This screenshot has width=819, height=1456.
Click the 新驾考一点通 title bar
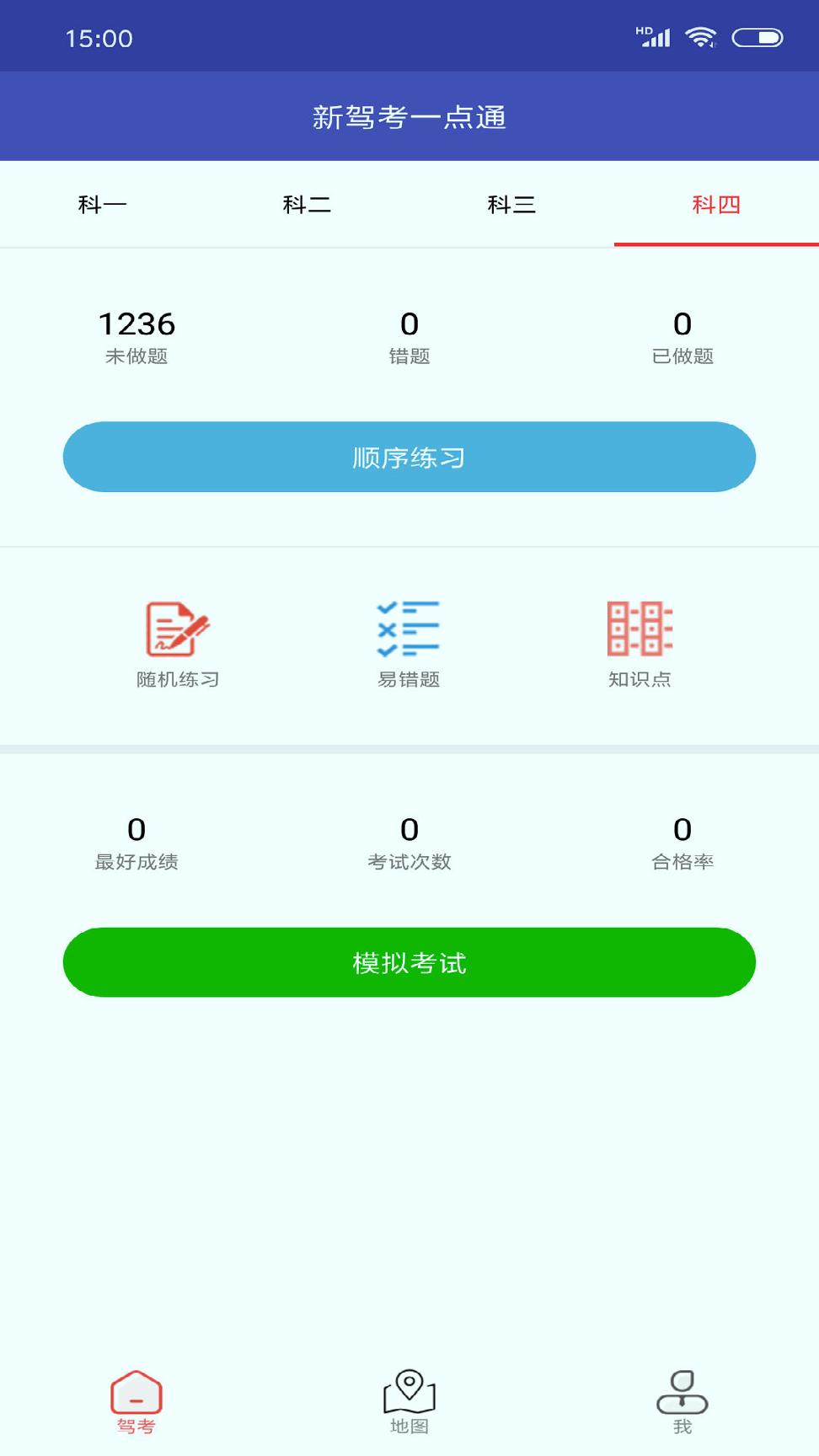[x=409, y=117]
